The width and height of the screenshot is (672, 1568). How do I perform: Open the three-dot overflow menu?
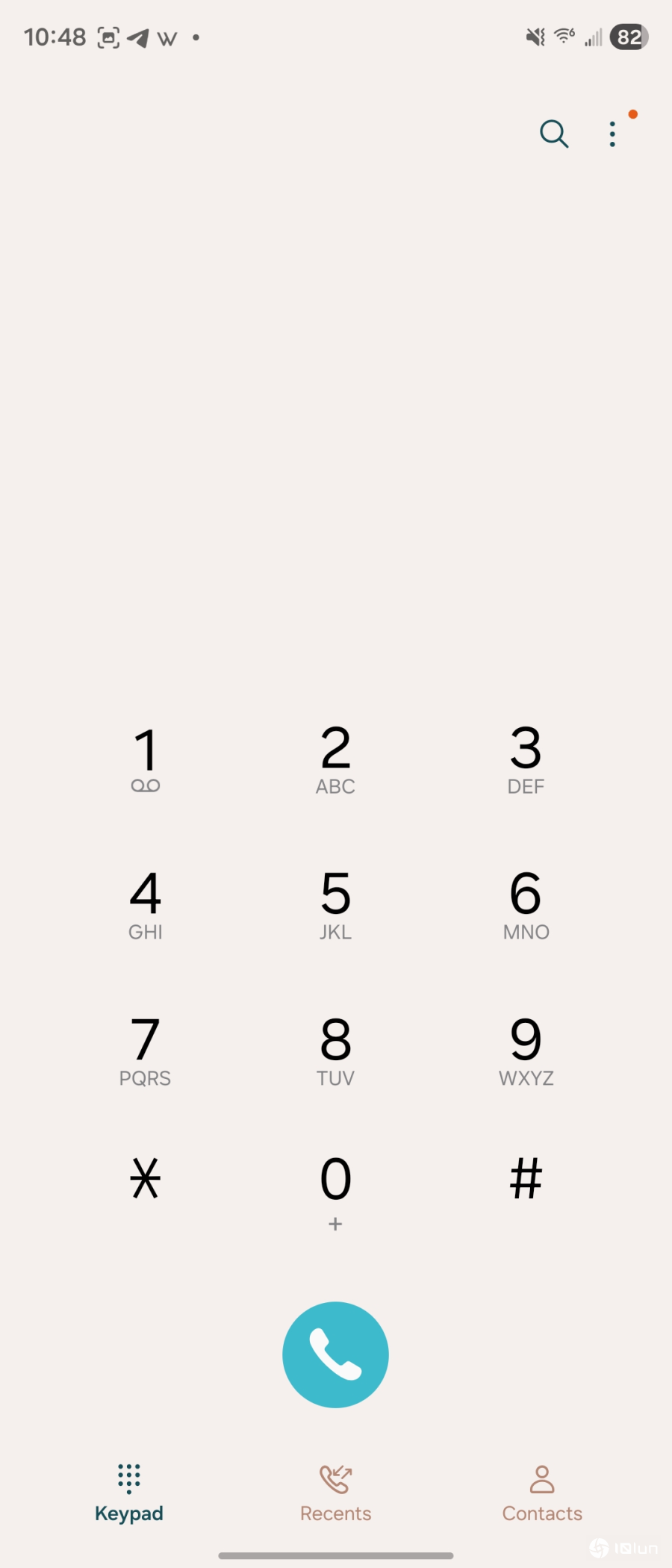[x=612, y=134]
